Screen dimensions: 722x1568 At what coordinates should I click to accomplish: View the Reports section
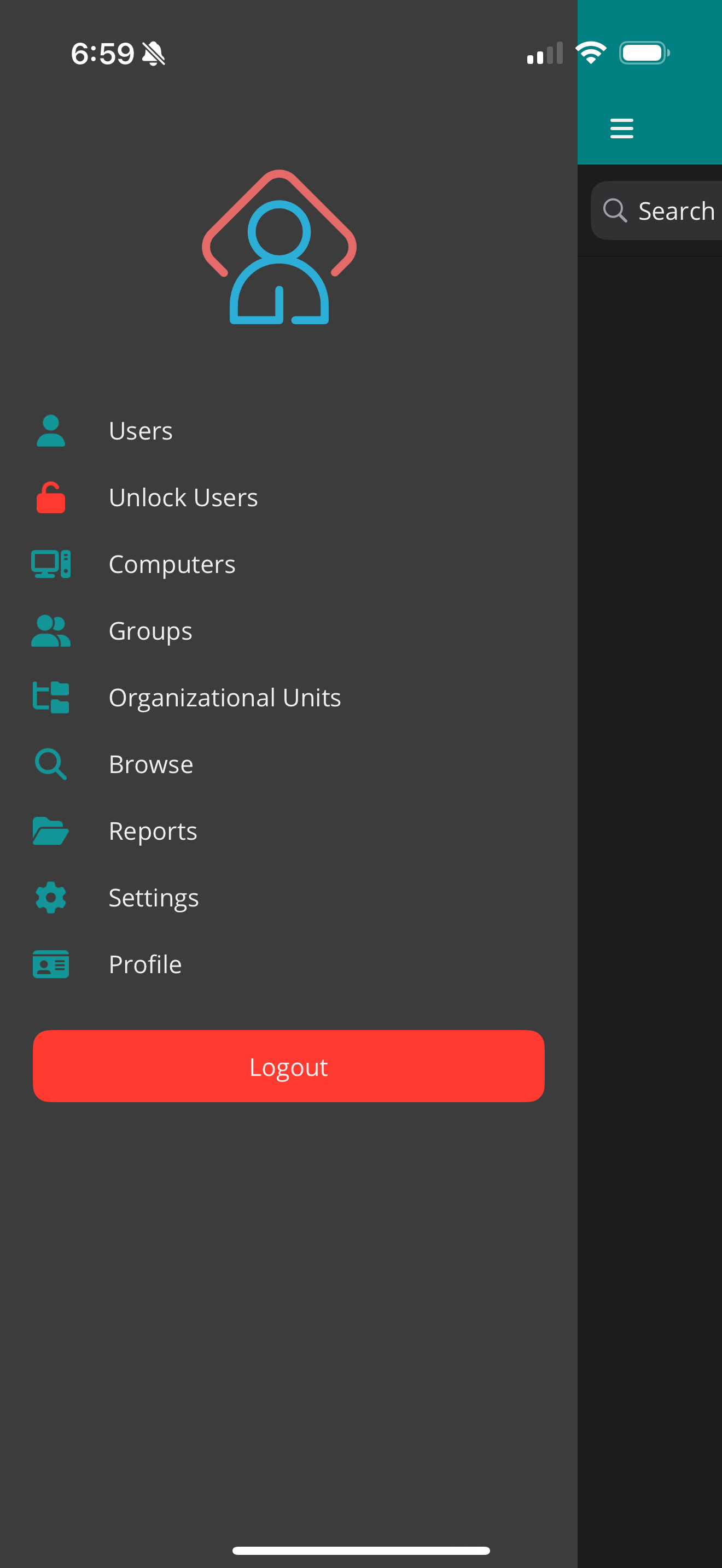point(152,831)
